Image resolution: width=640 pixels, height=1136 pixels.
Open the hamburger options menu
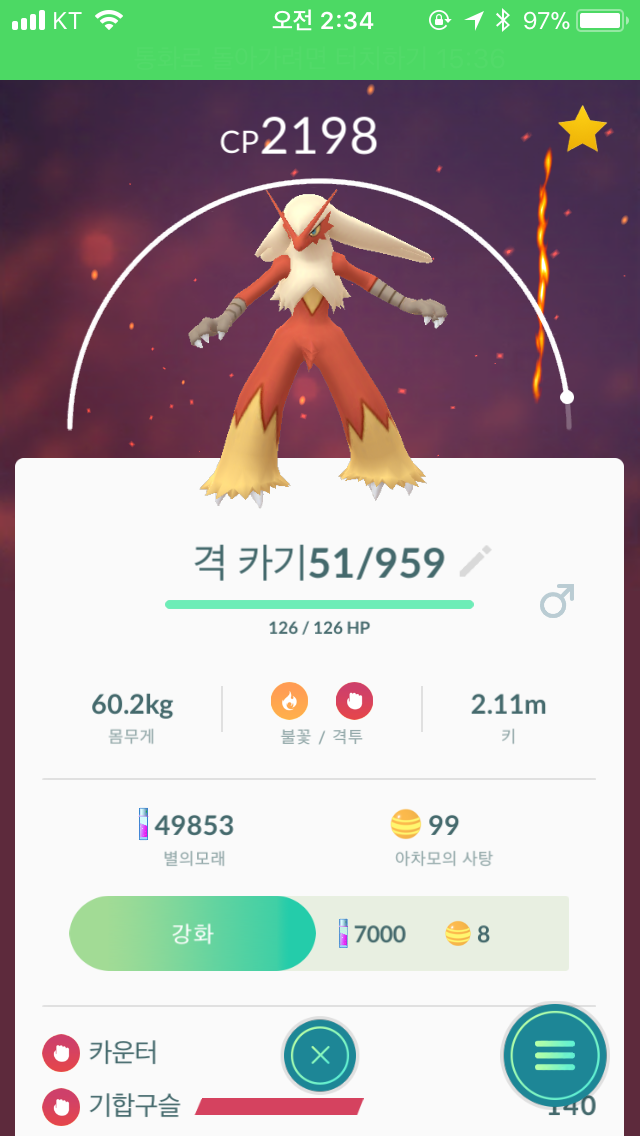coord(555,1054)
